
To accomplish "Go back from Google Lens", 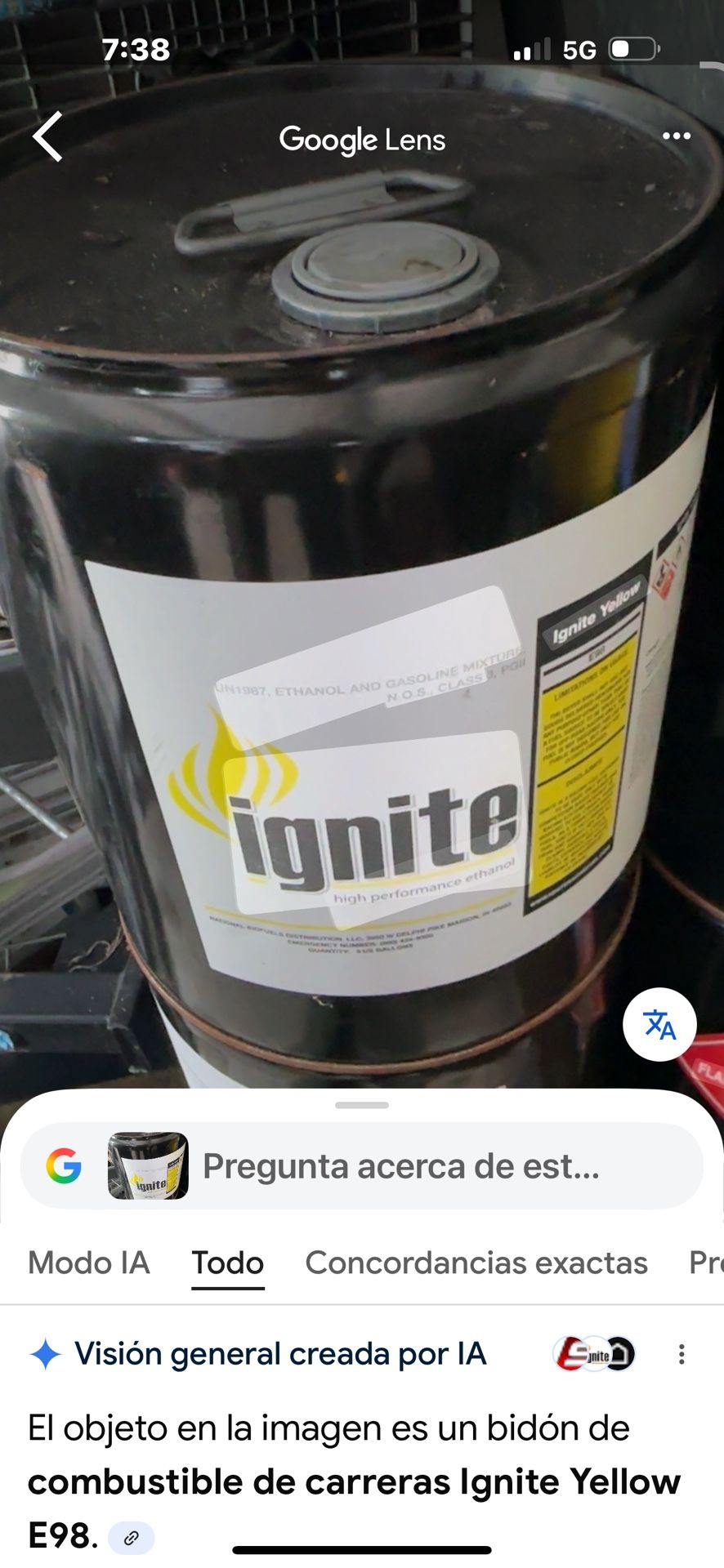I will pyautogui.click(x=47, y=137).
